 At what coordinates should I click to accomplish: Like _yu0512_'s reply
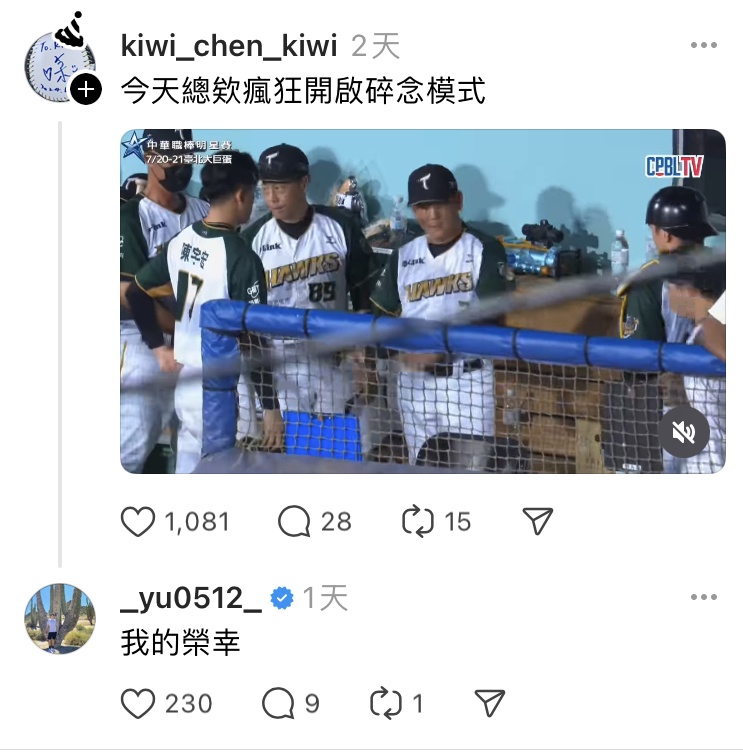point(138,704)
